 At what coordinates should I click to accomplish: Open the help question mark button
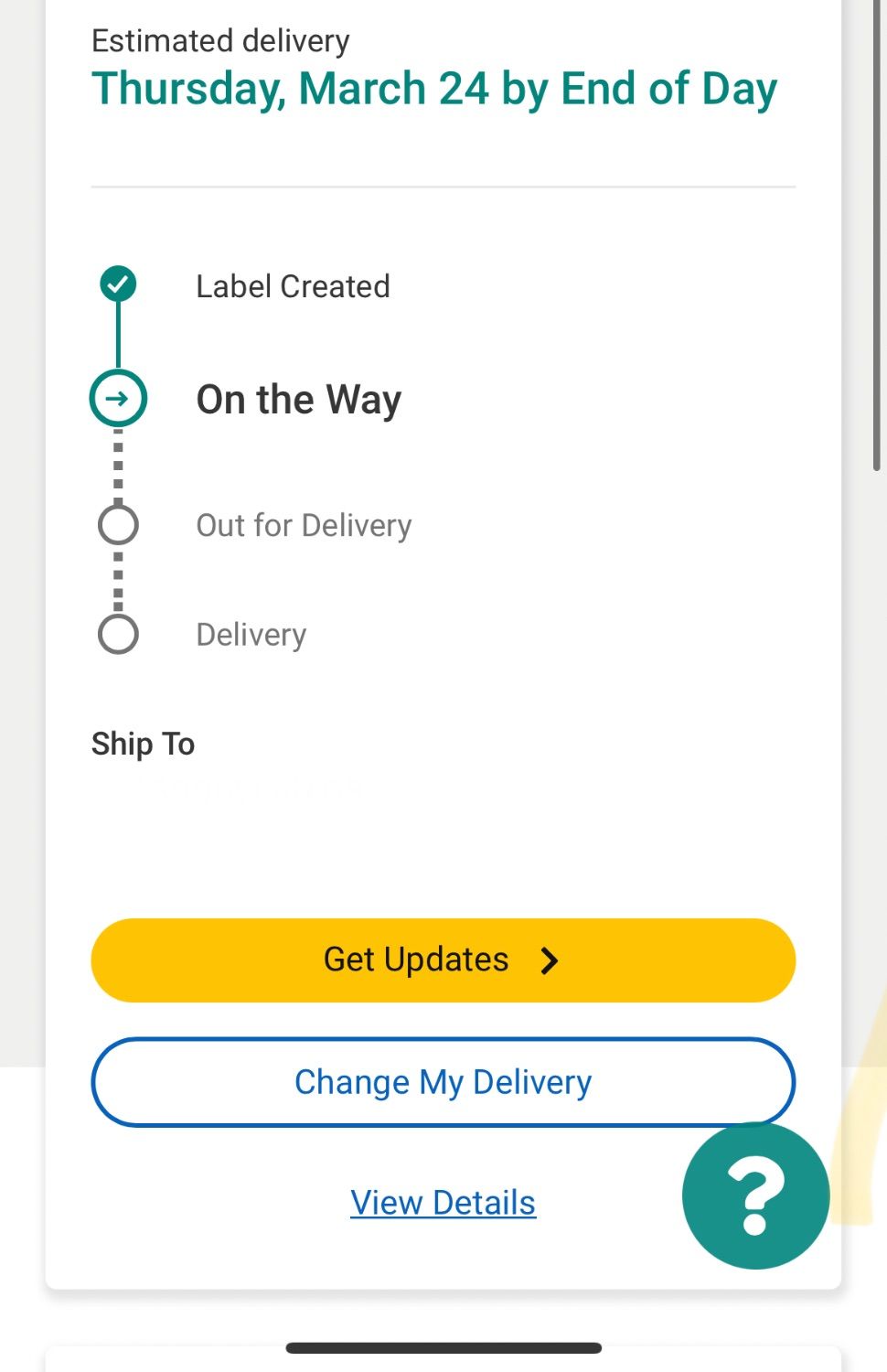tap(755, 1195)
